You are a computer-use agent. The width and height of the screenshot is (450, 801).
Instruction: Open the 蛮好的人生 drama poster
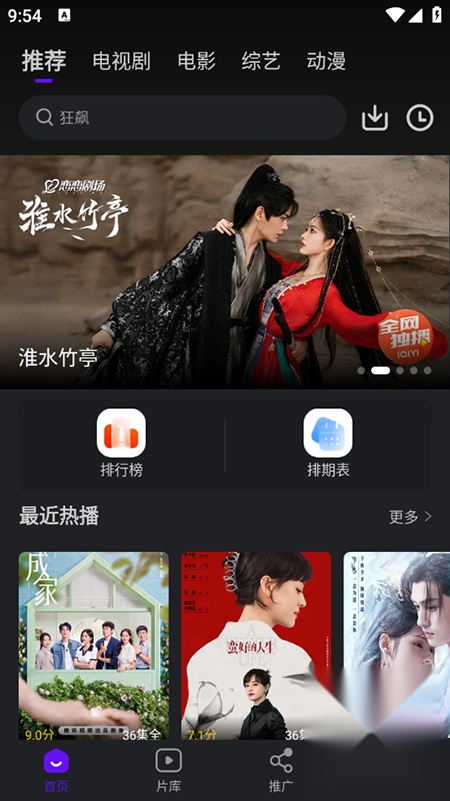[x=256, y=646]
